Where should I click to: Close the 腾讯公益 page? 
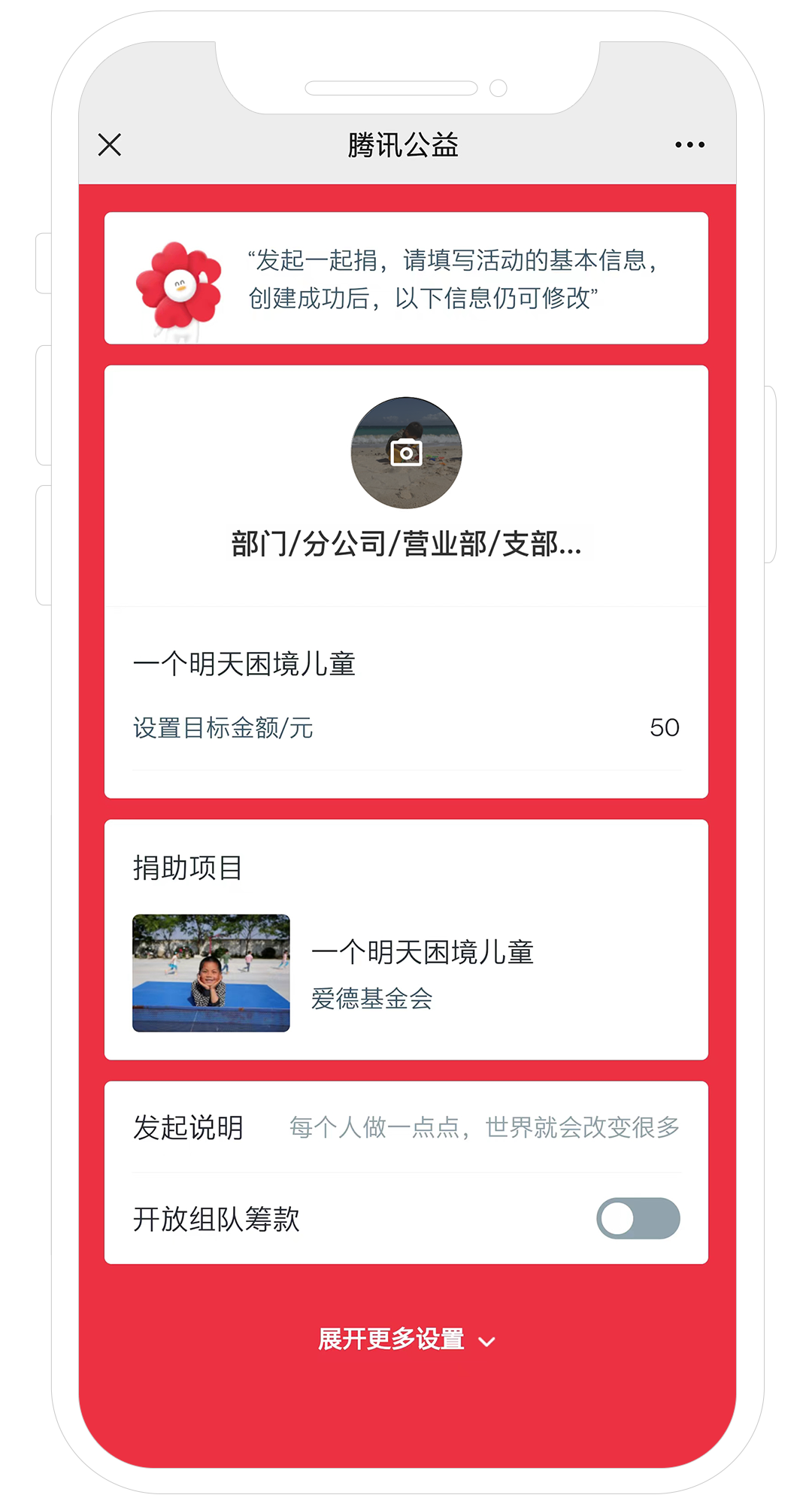click(x=110, y=144)
